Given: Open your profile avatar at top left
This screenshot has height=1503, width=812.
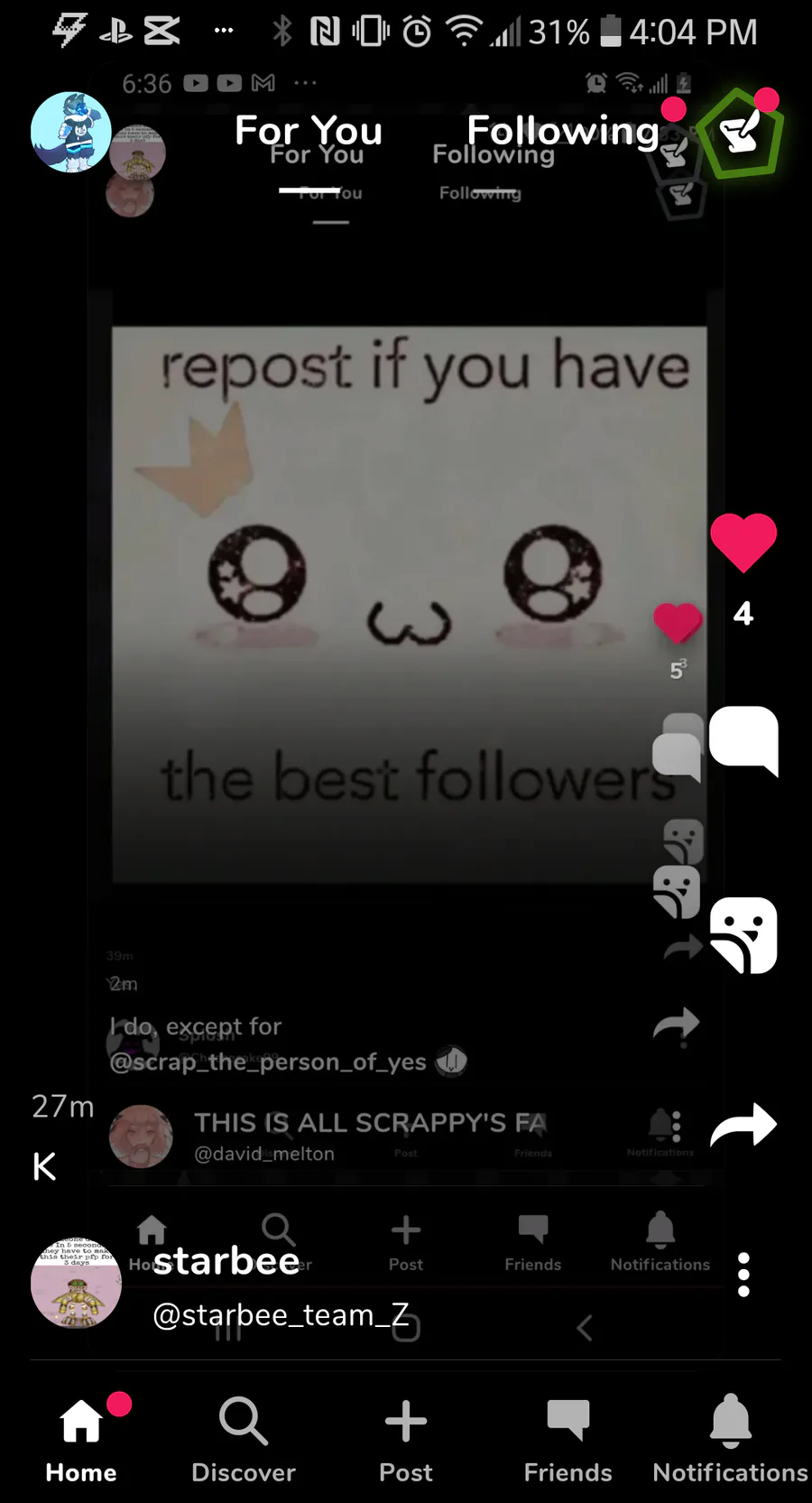Looking at the screenshot, I should click(x=71, y=132).
